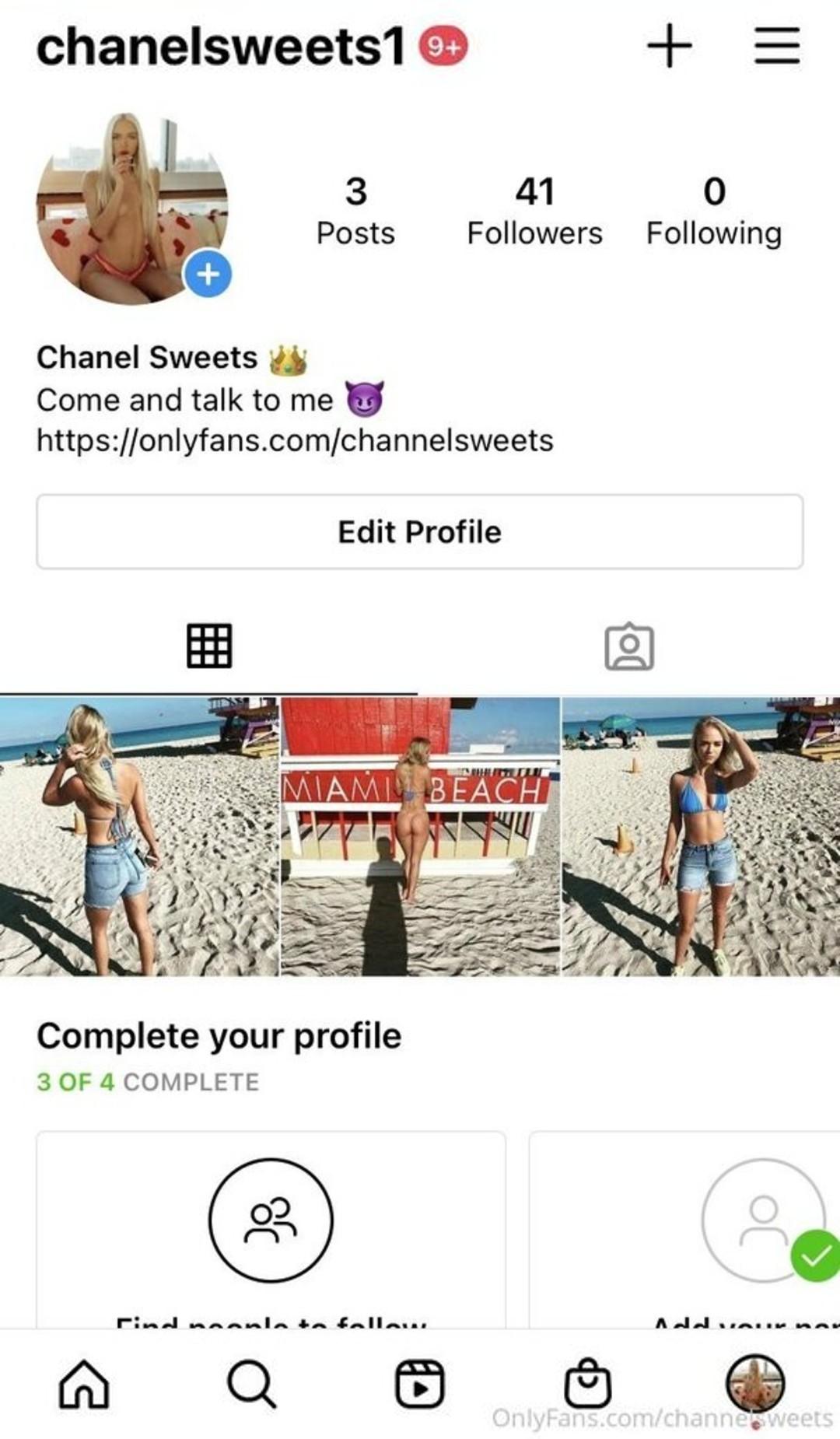Image resolution: width=840 pixels, height=1439 pixels.
Task: Create a new post with the plus icon
Action: [x=669, y=46]
